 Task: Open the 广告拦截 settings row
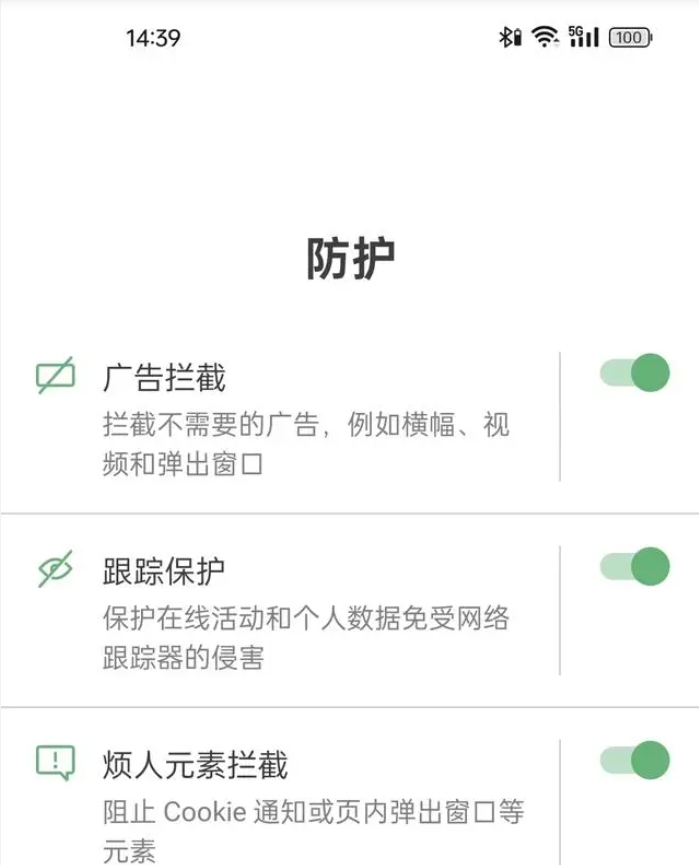[300, 418]
